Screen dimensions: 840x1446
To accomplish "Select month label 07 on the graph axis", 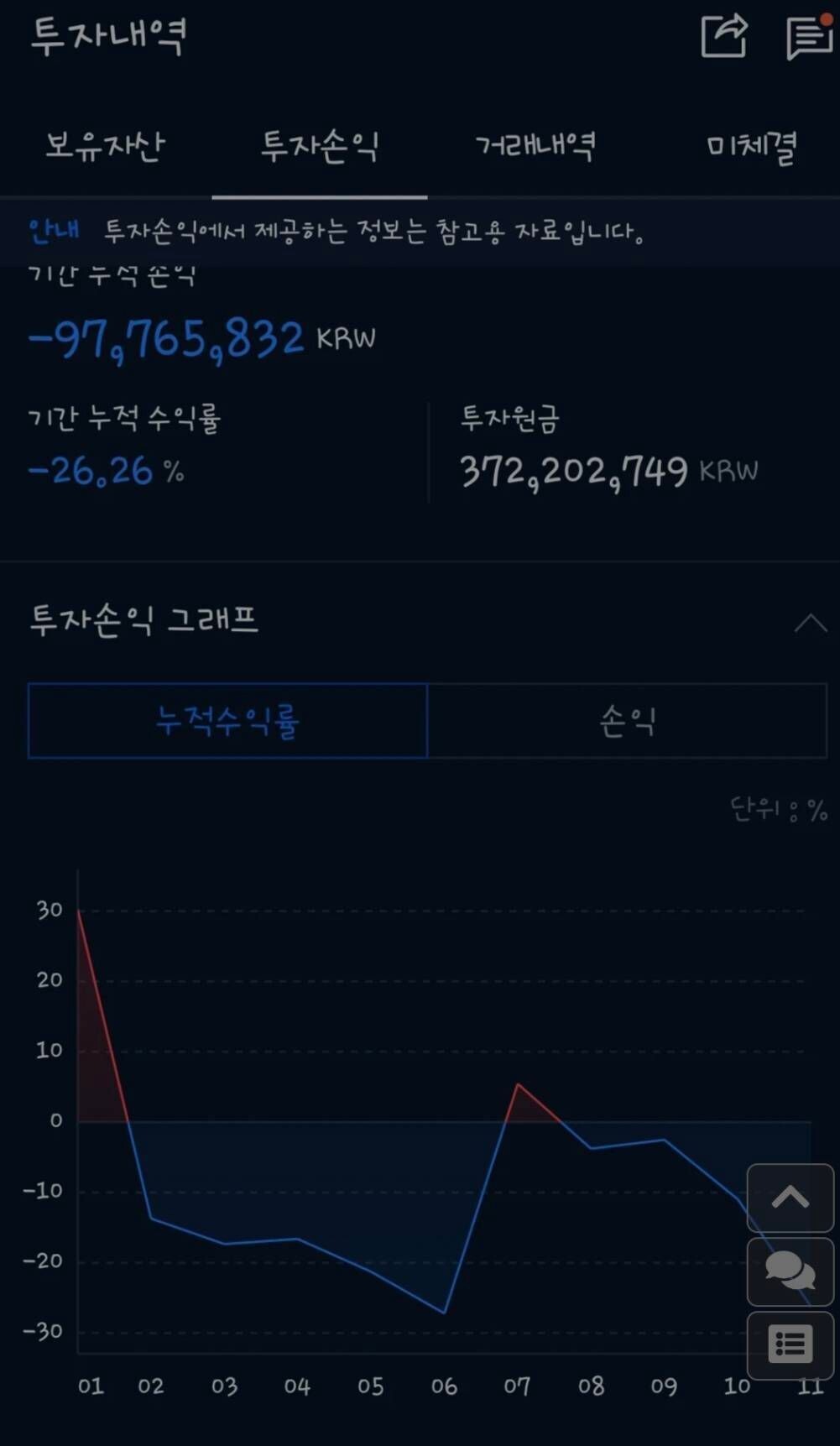I will point(519,1386).
